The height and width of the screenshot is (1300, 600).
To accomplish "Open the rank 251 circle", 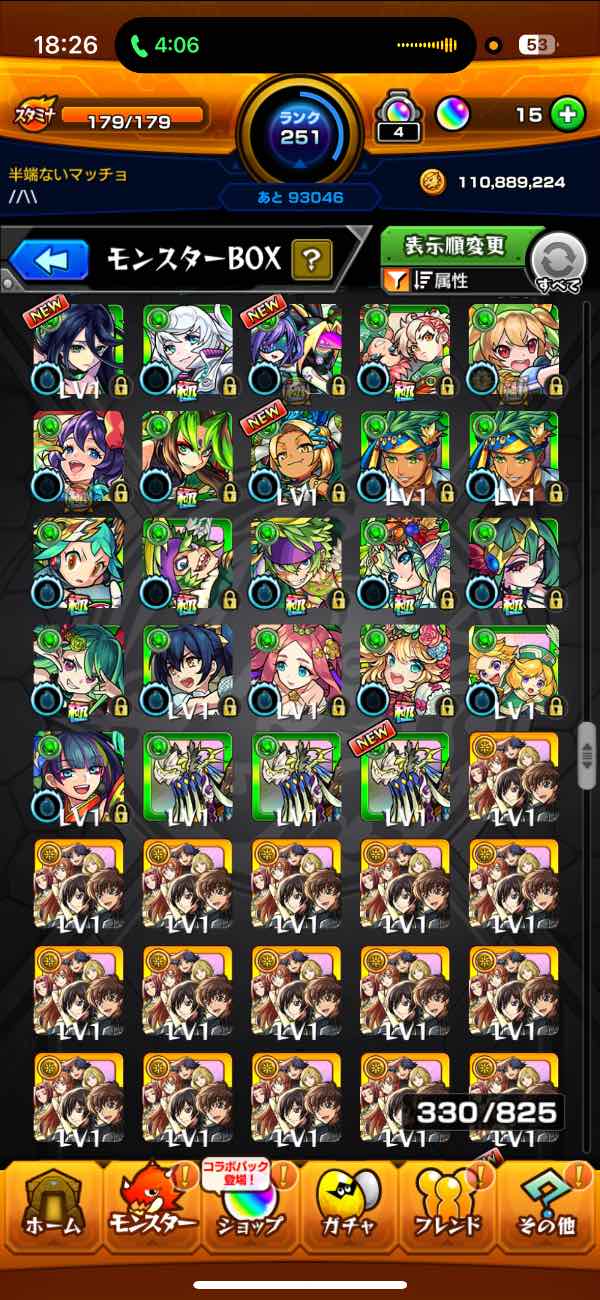I will click(x=299, y=128).
